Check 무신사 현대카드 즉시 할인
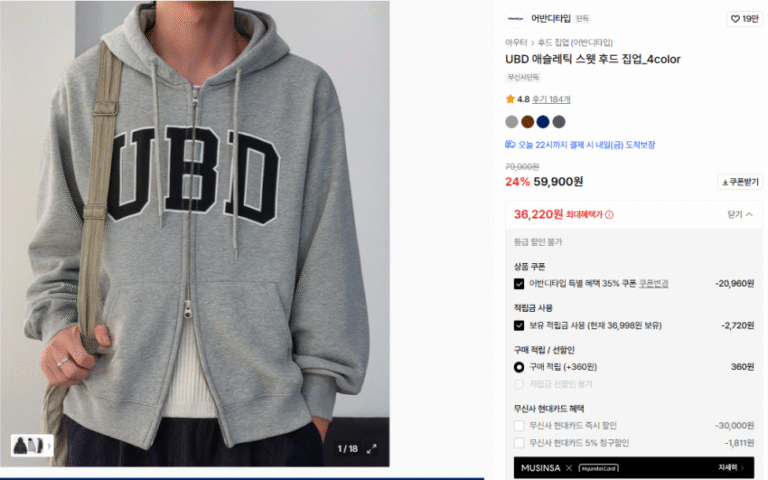Image resolution: width=768 pixels, height=480 pixels. pos(519,425)
